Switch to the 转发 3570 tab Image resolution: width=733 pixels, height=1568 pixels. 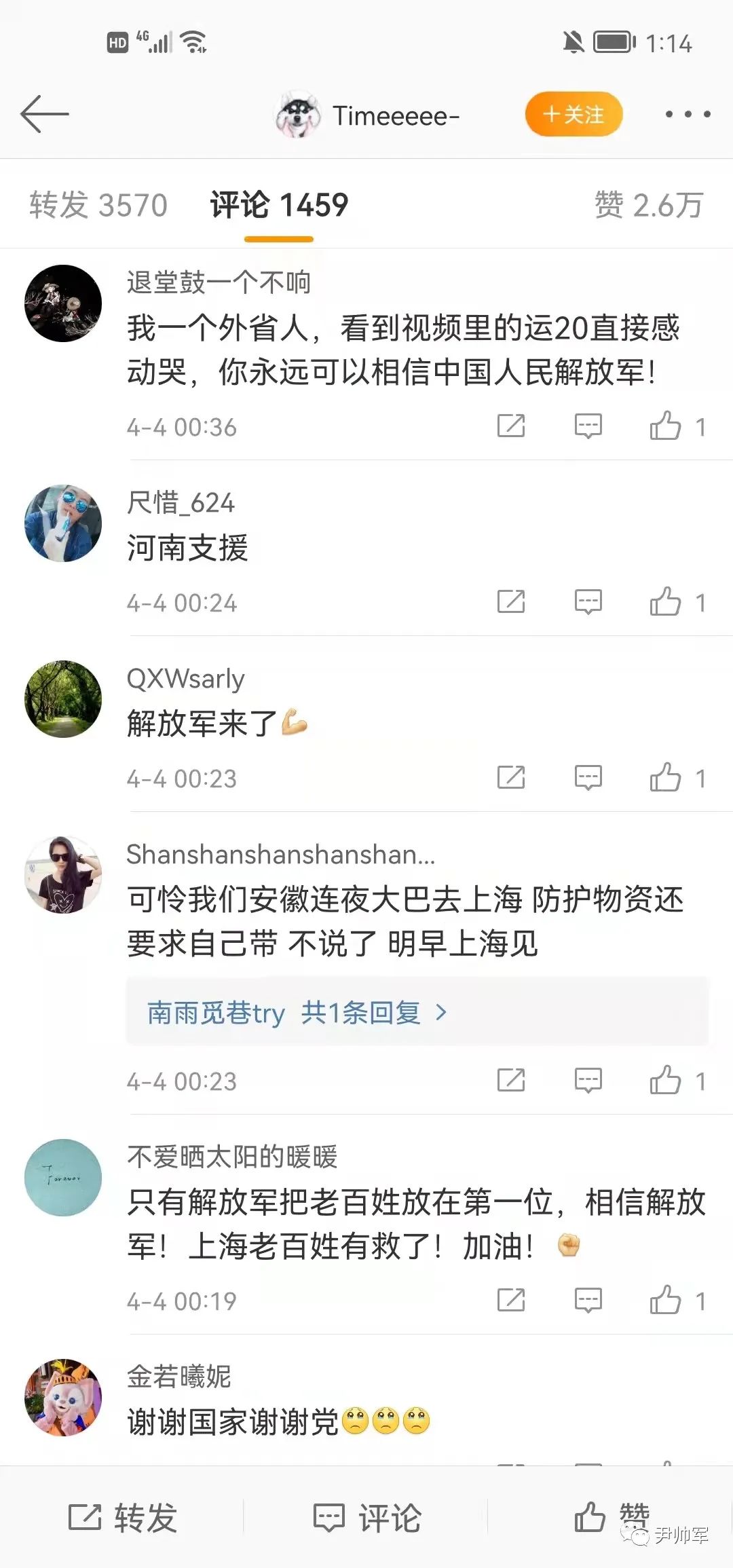tap(98, 205)
